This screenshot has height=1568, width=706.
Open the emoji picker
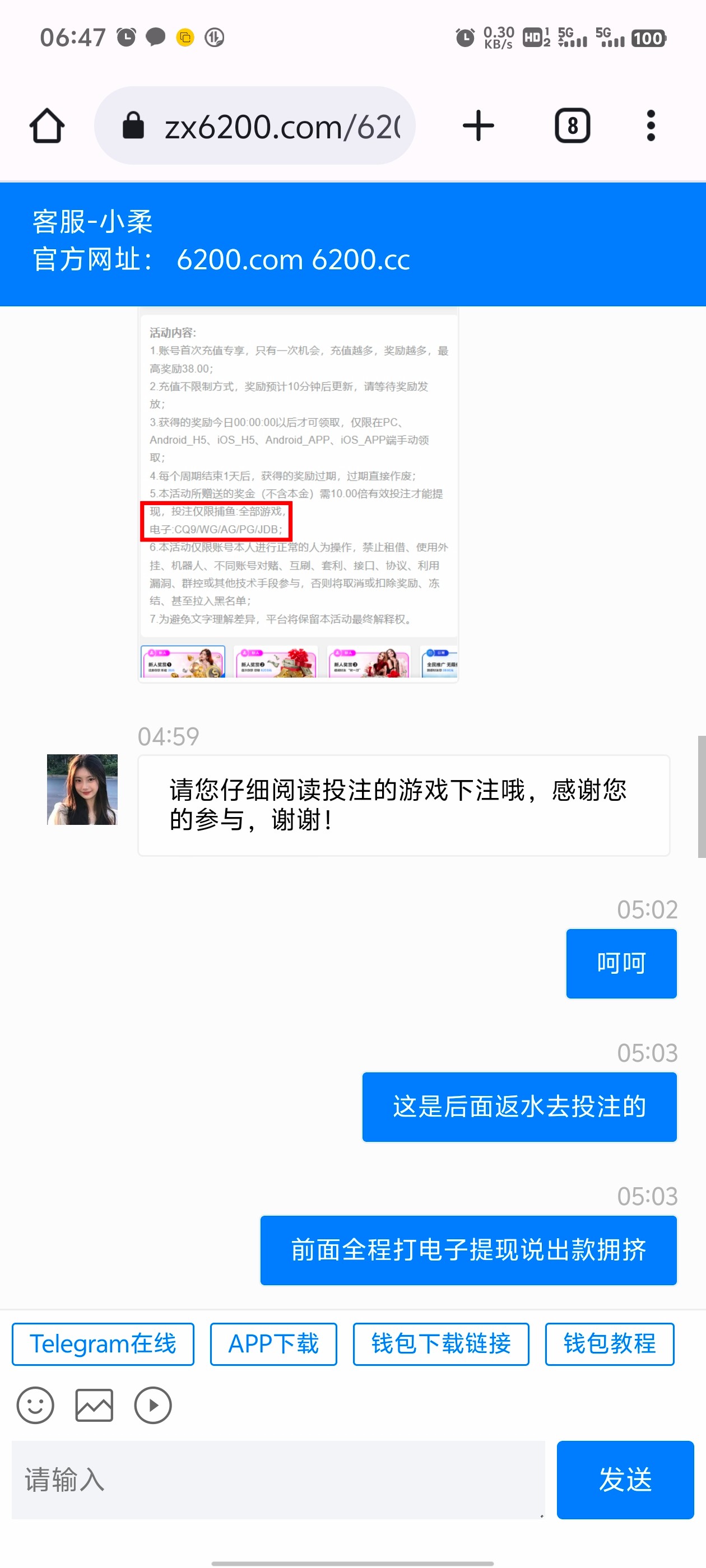[35, 1406]
